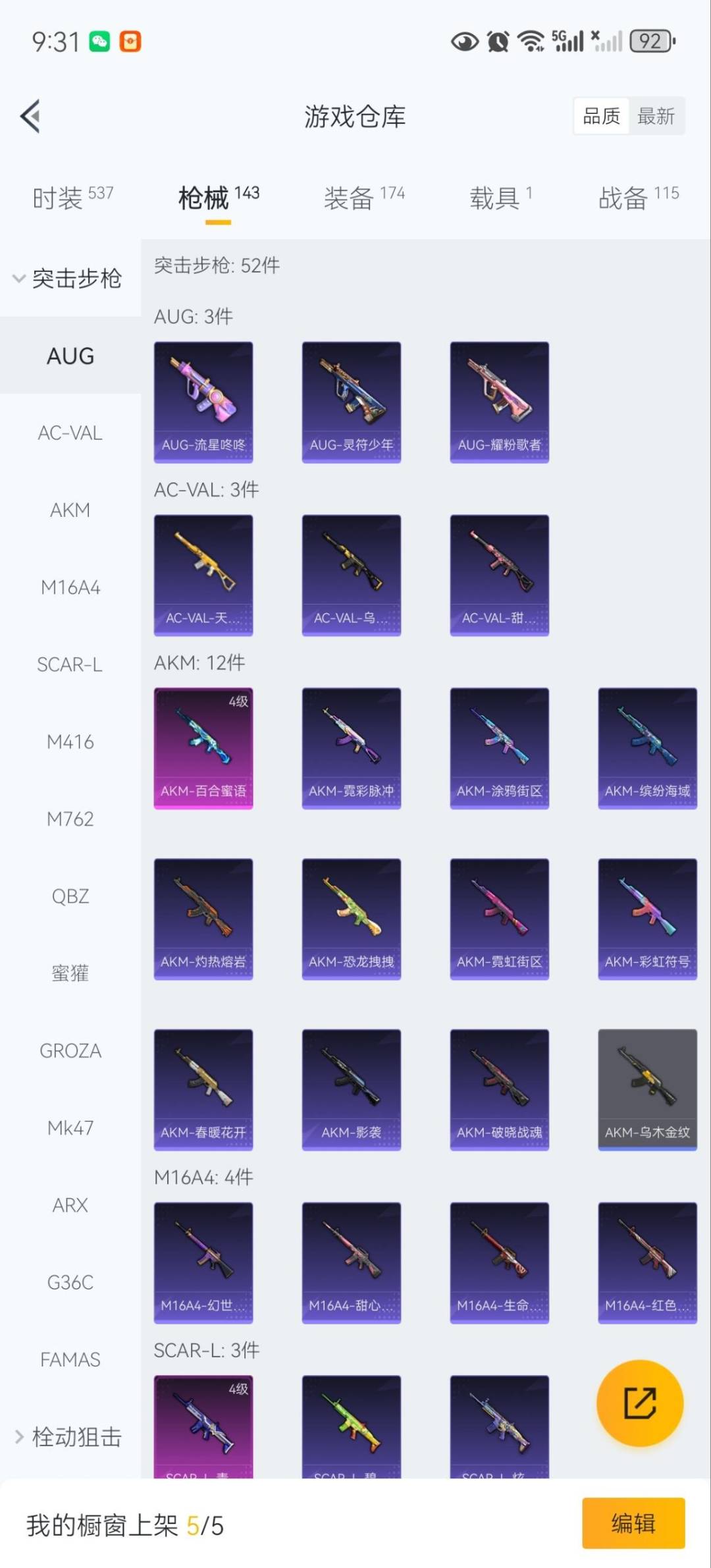Tap the yellow share floating button
The image size is (711, 1568).
639,1403
